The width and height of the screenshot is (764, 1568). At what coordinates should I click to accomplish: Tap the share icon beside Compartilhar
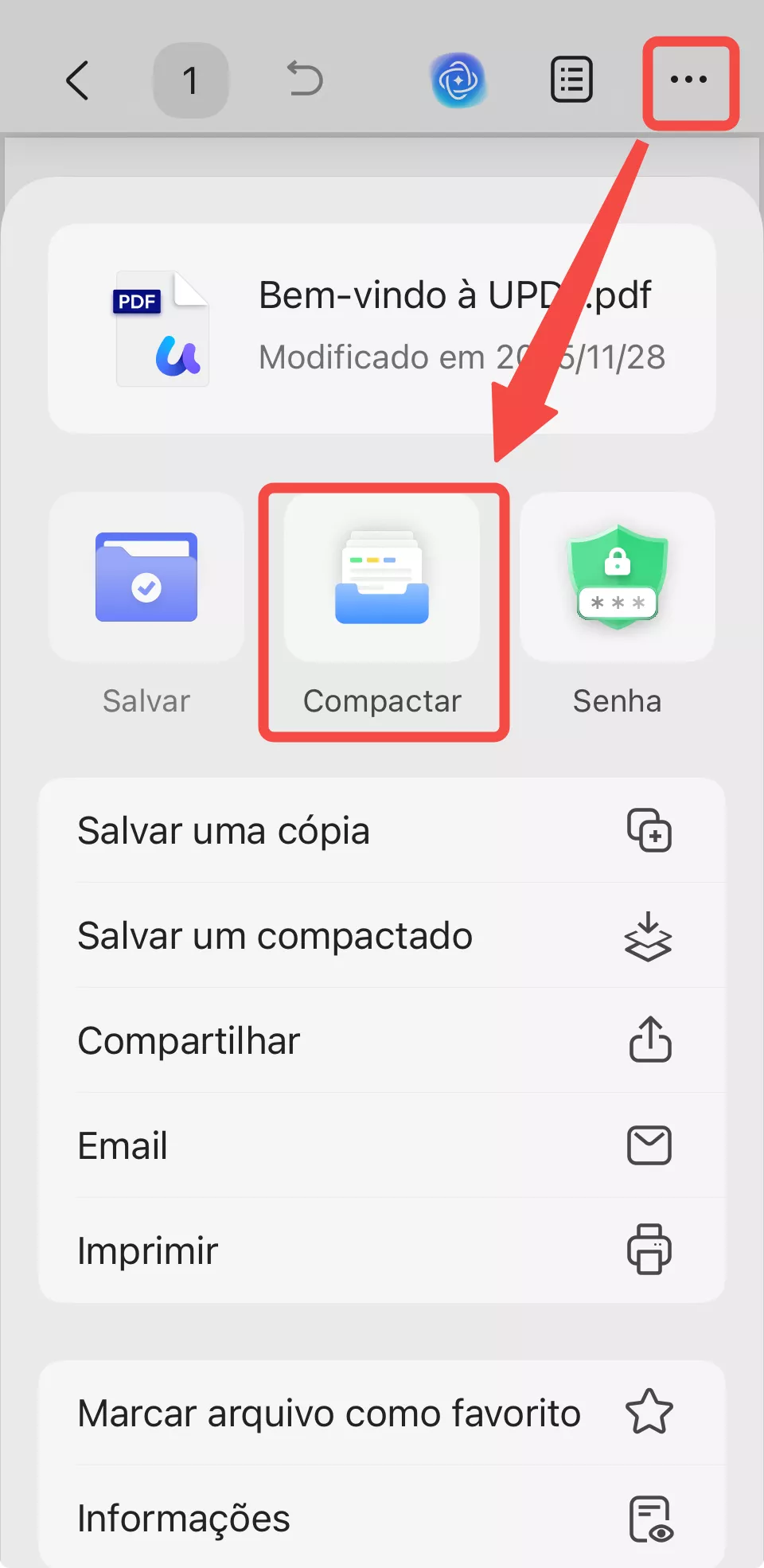(x=649, y=1041)
